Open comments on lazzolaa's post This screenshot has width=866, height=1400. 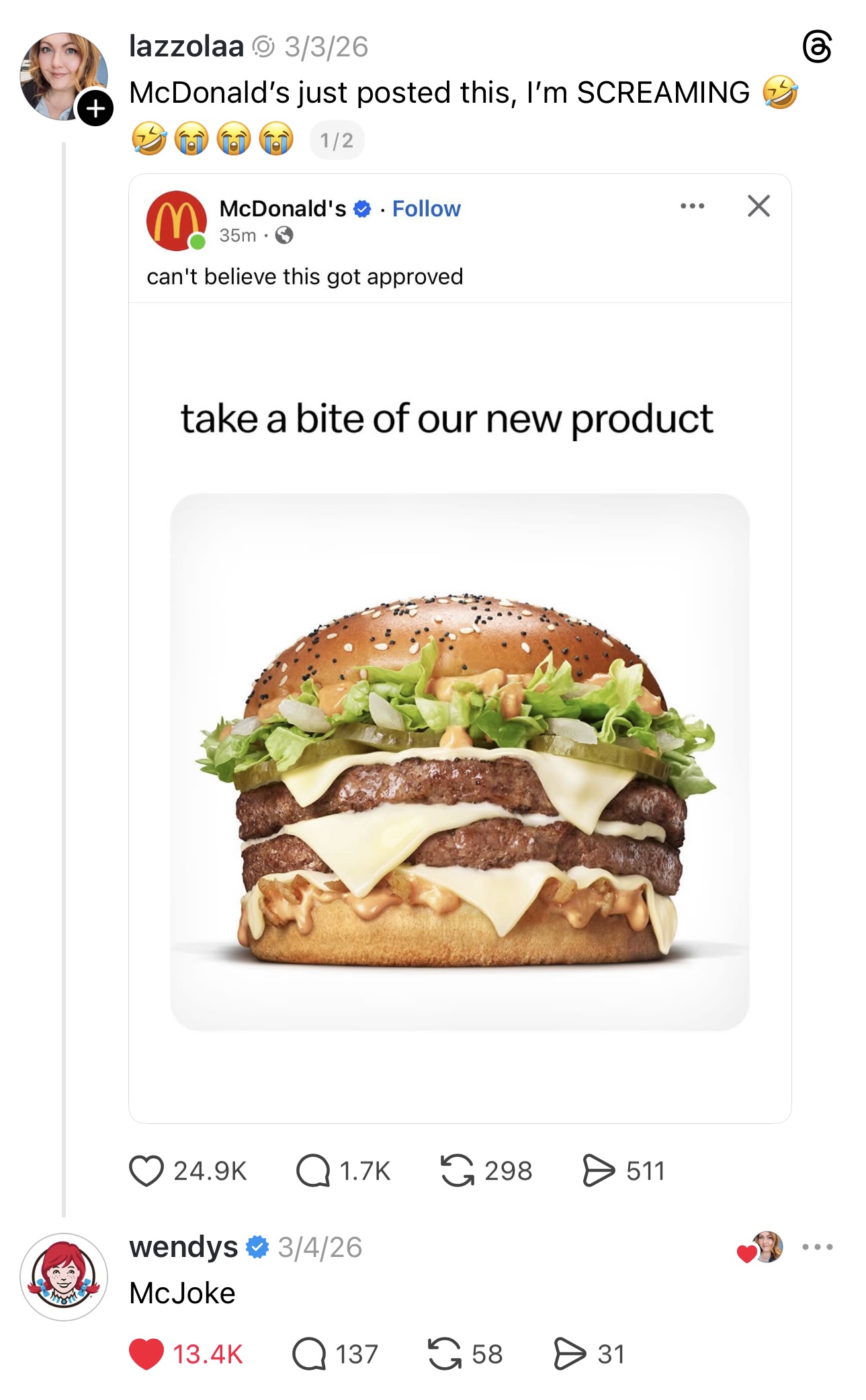click(x=313, y=1171)
